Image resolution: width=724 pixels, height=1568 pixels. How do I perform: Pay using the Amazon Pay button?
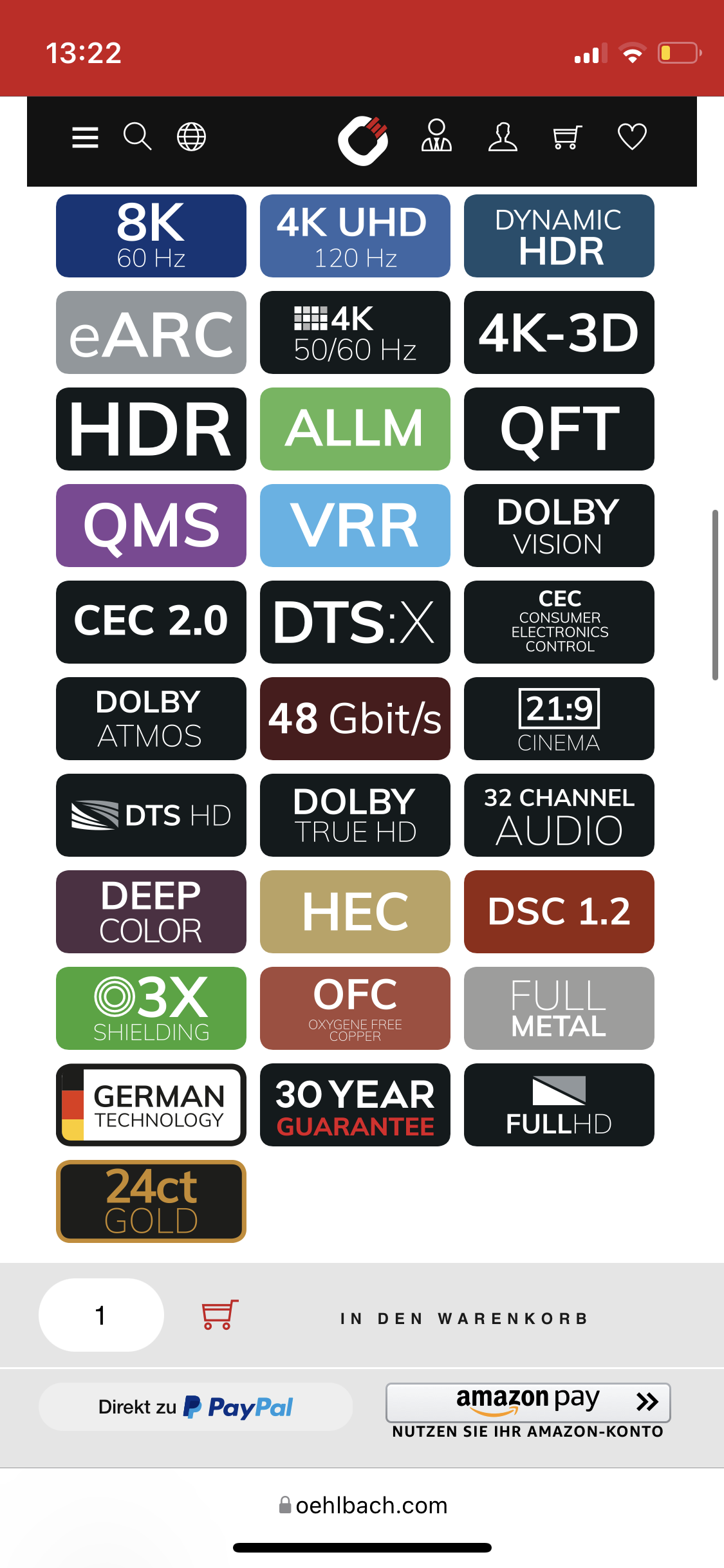[528, 1402]
